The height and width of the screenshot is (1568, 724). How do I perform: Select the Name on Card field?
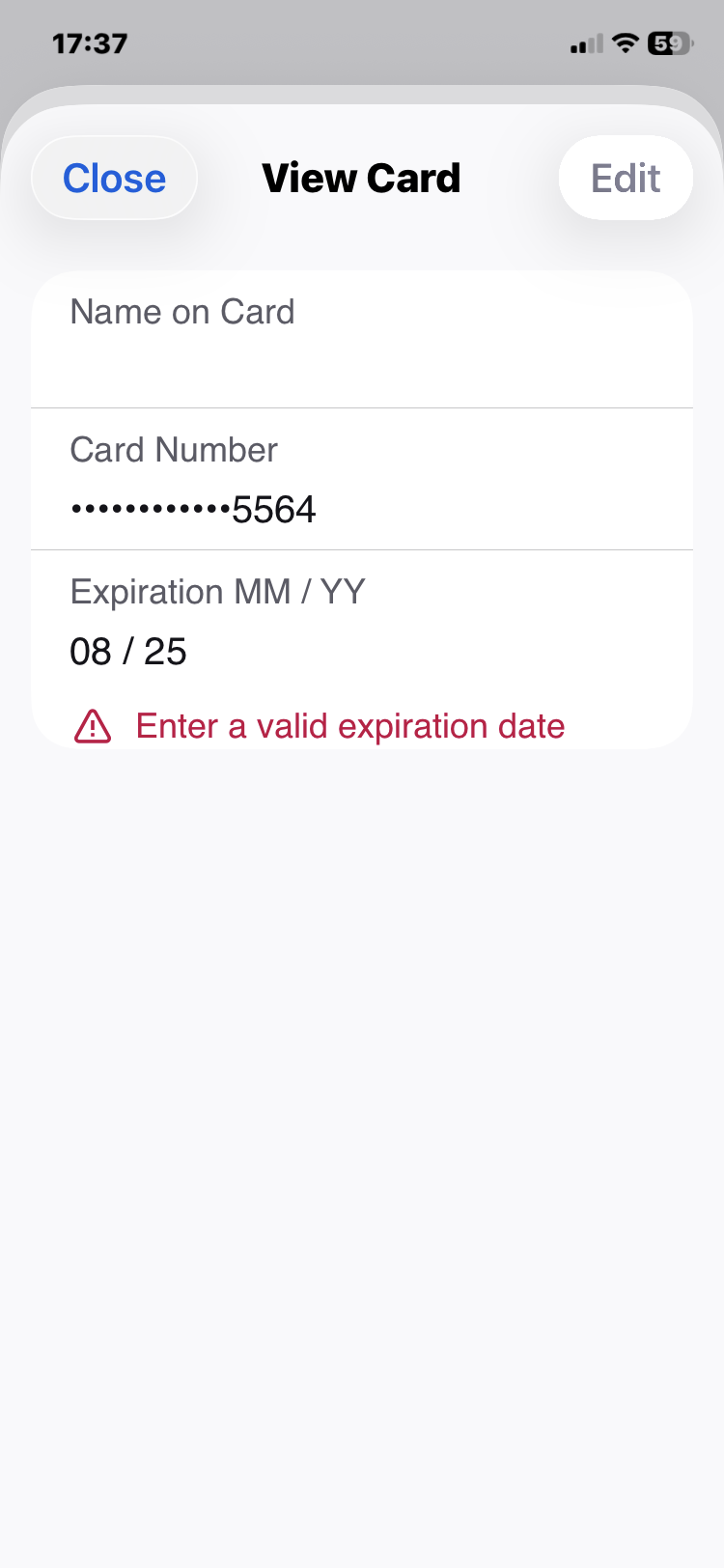362,340
